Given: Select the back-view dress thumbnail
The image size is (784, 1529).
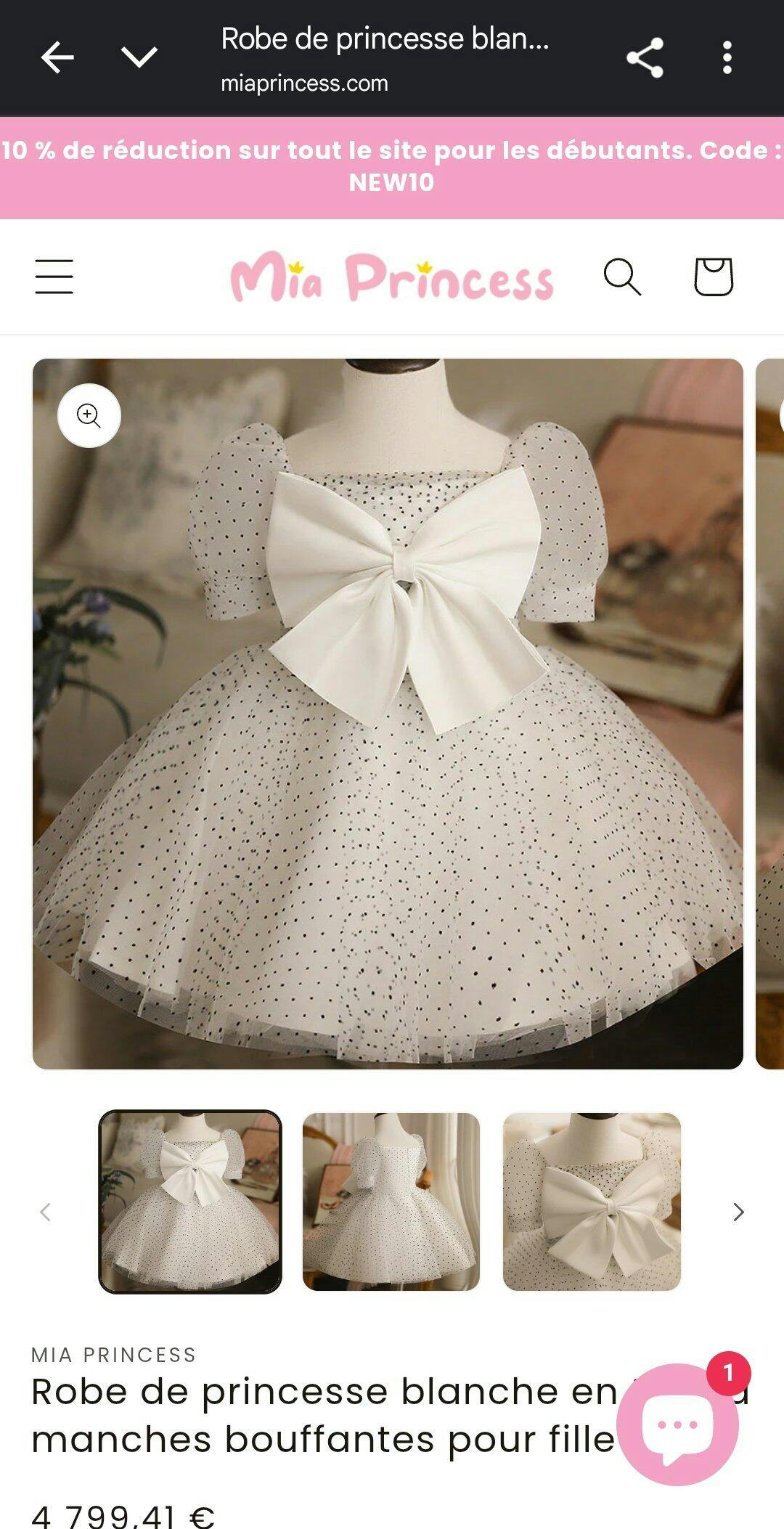Looking at the screenshot, I should 391,1202.
